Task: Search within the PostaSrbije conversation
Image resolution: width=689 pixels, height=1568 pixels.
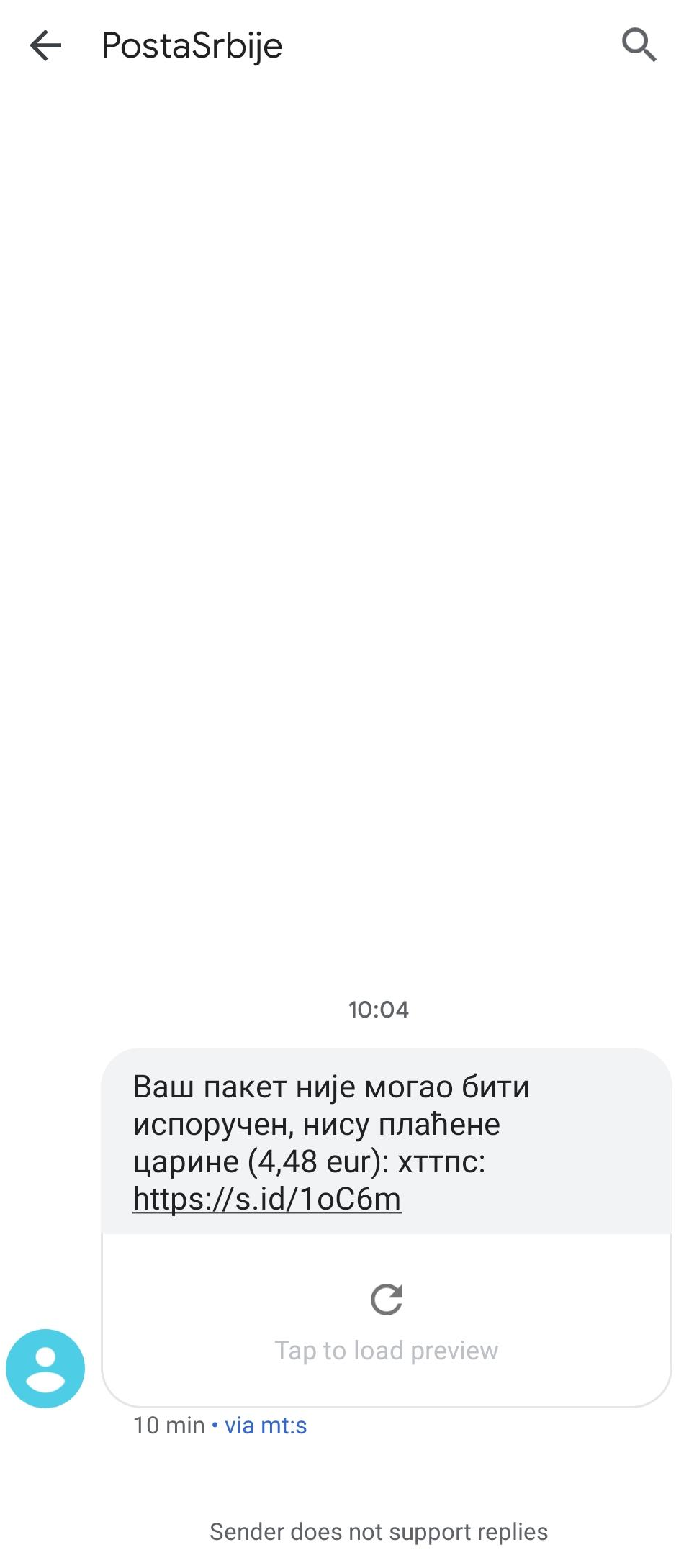Action: tap(639, 45)
